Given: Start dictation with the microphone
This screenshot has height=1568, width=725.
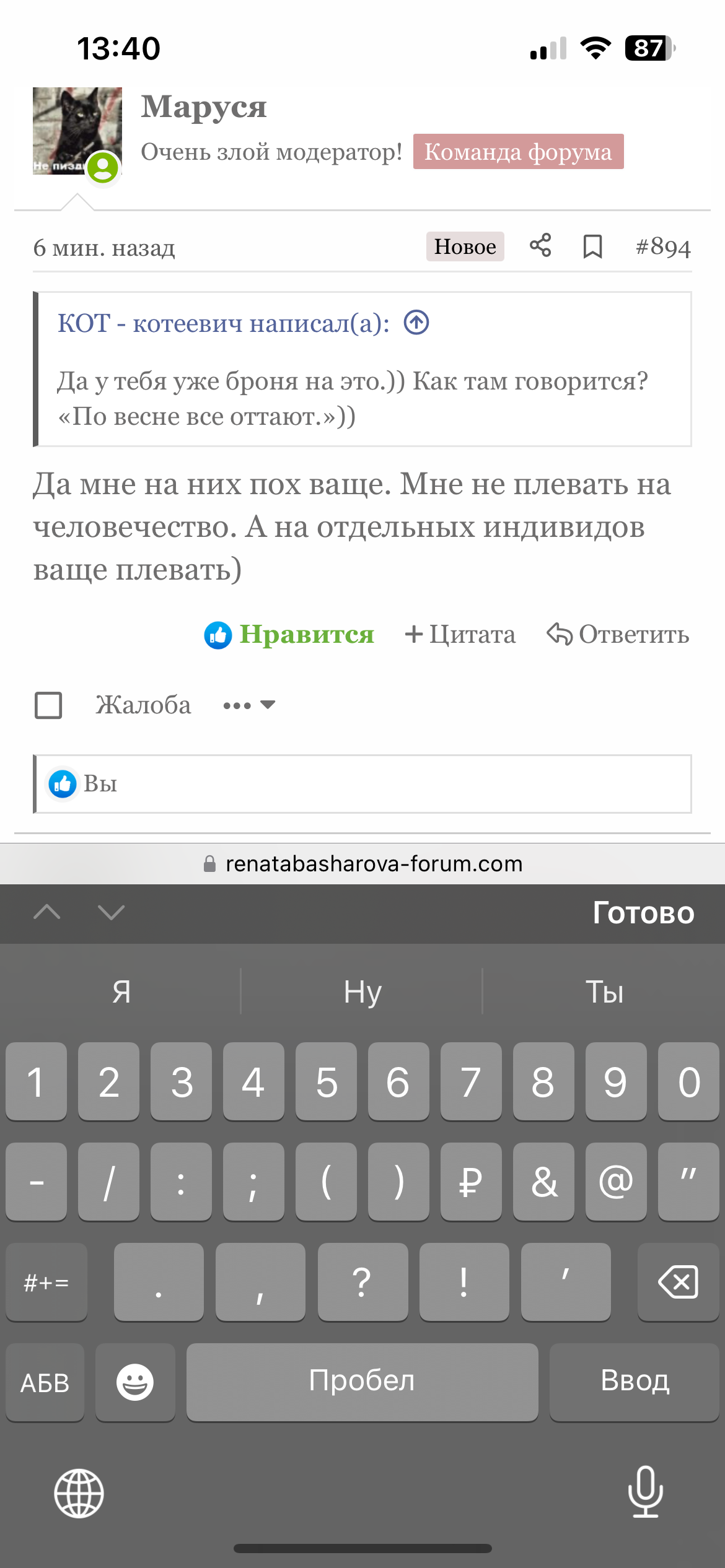Looking at the screenshot, I should click(645, 1492).
